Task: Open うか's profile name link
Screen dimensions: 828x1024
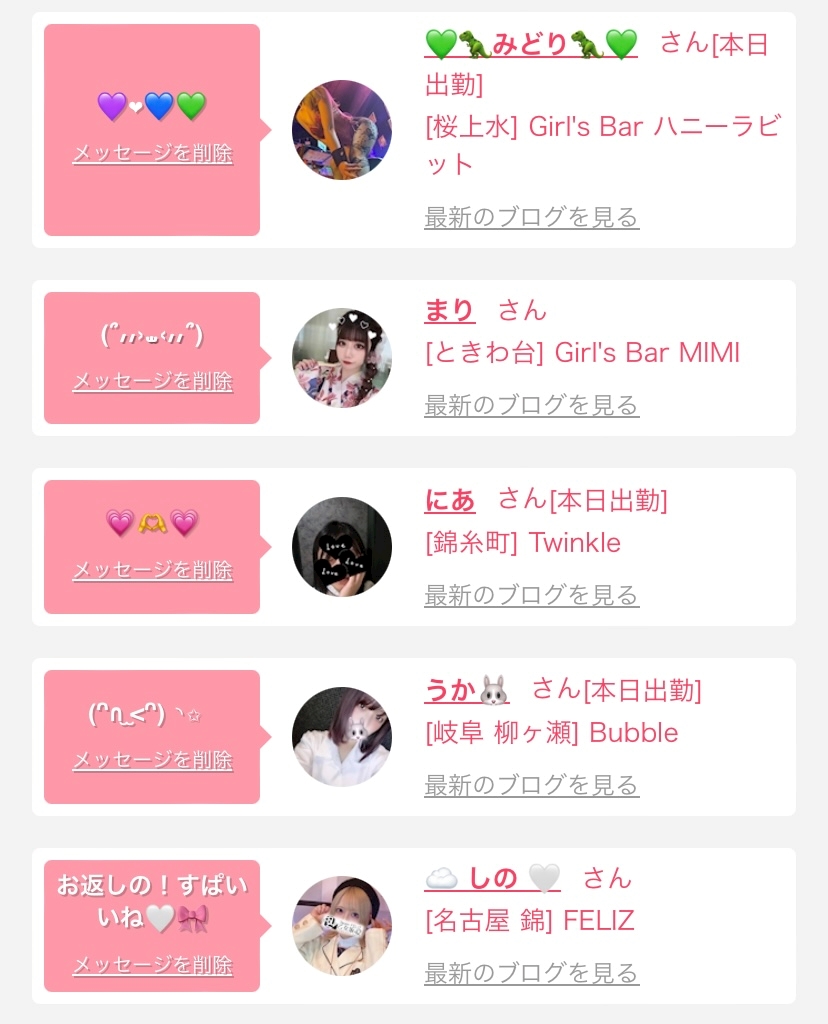Action: click(467, 690)
